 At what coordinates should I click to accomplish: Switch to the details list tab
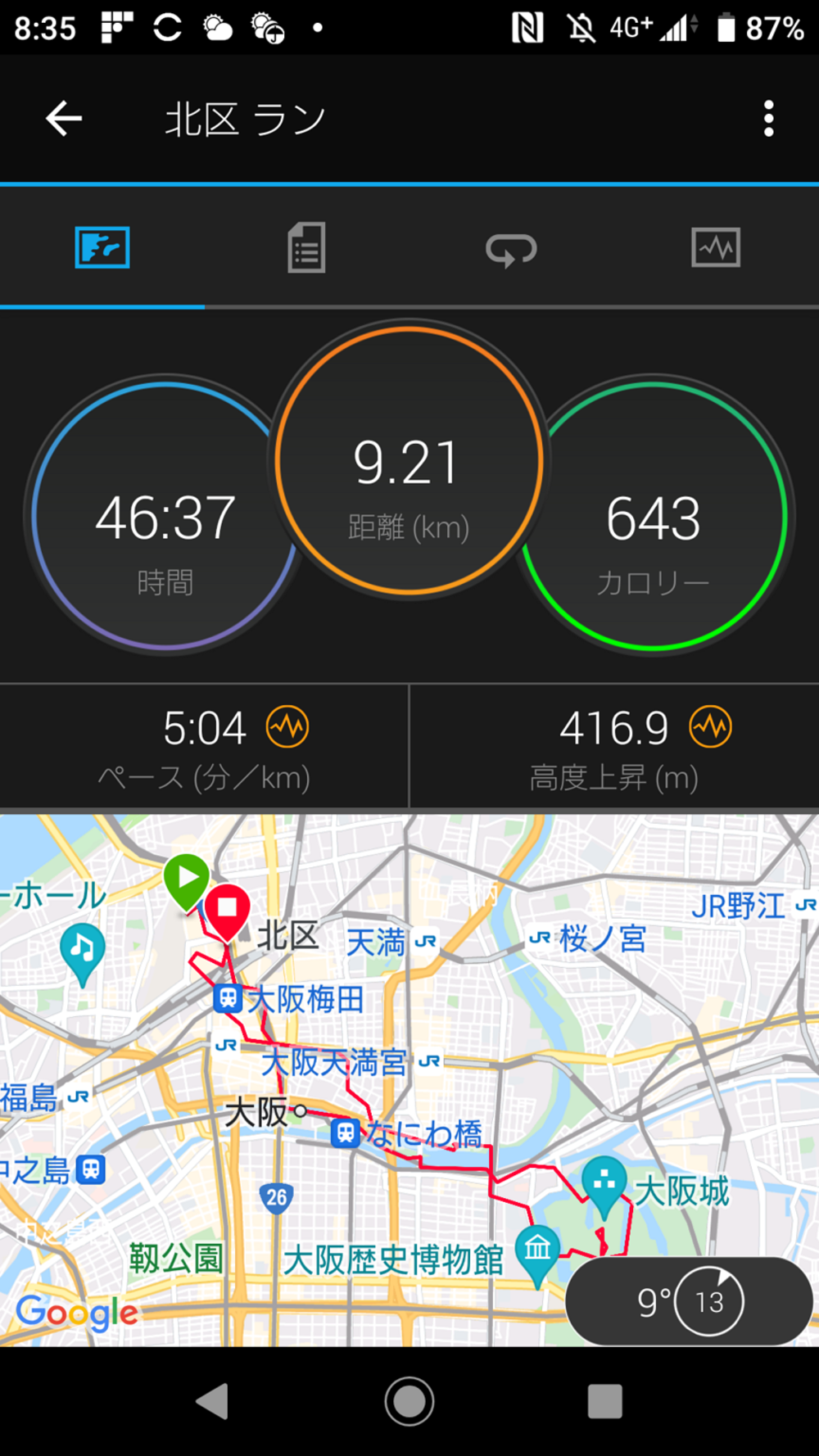[x=306, y=247]
